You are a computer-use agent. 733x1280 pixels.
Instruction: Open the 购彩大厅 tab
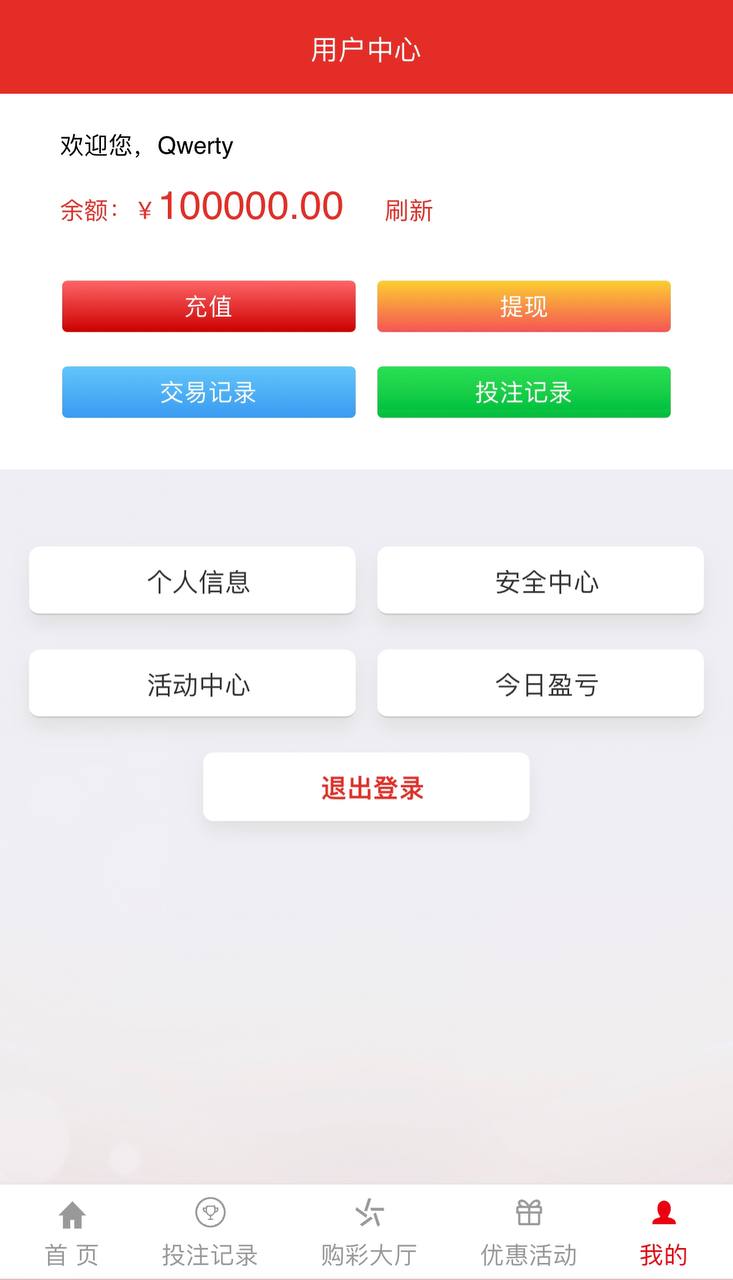click(368, 1233)
